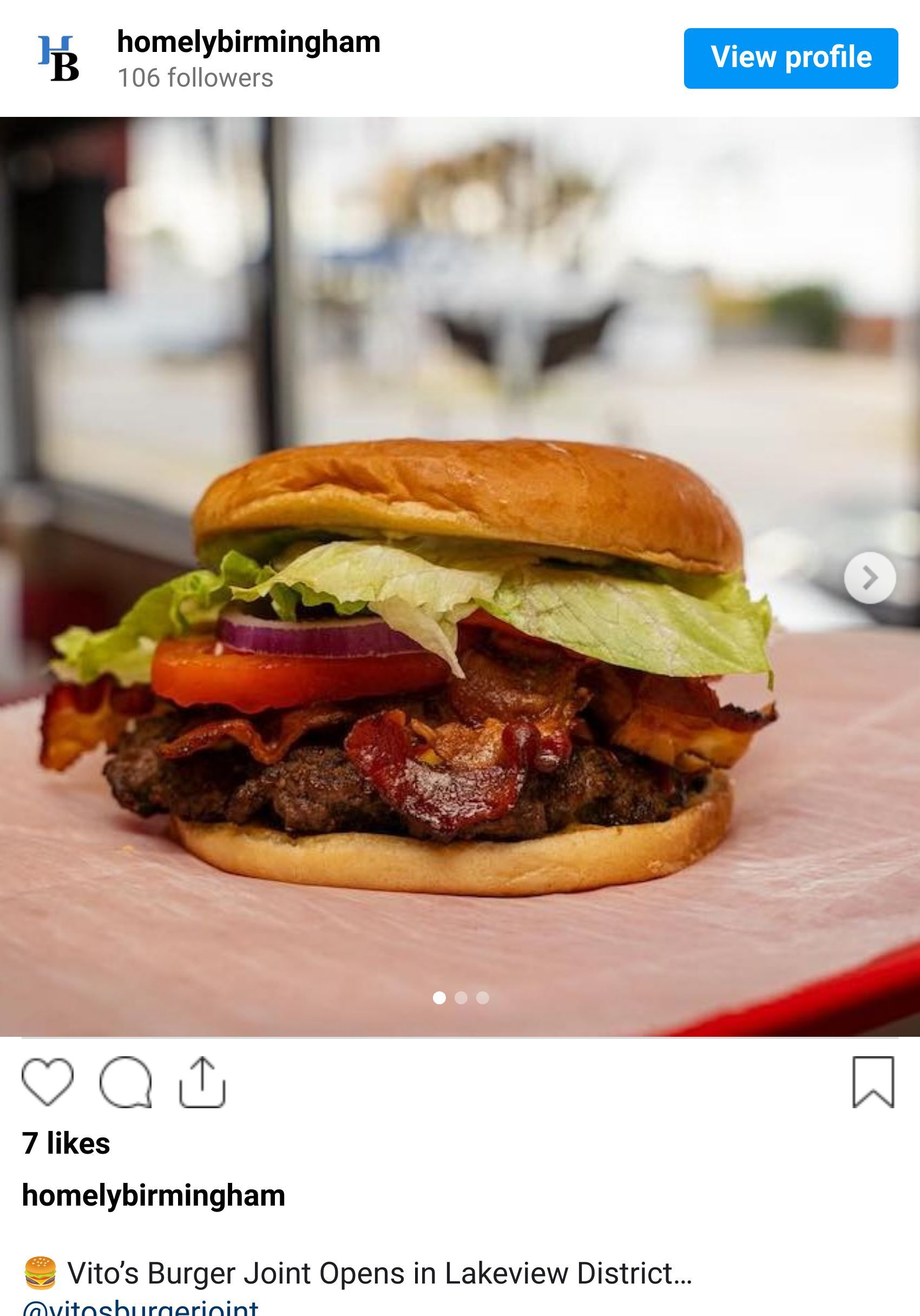Tap the HB profile avatar
The image size is (920, 1316).
(58, 58)
